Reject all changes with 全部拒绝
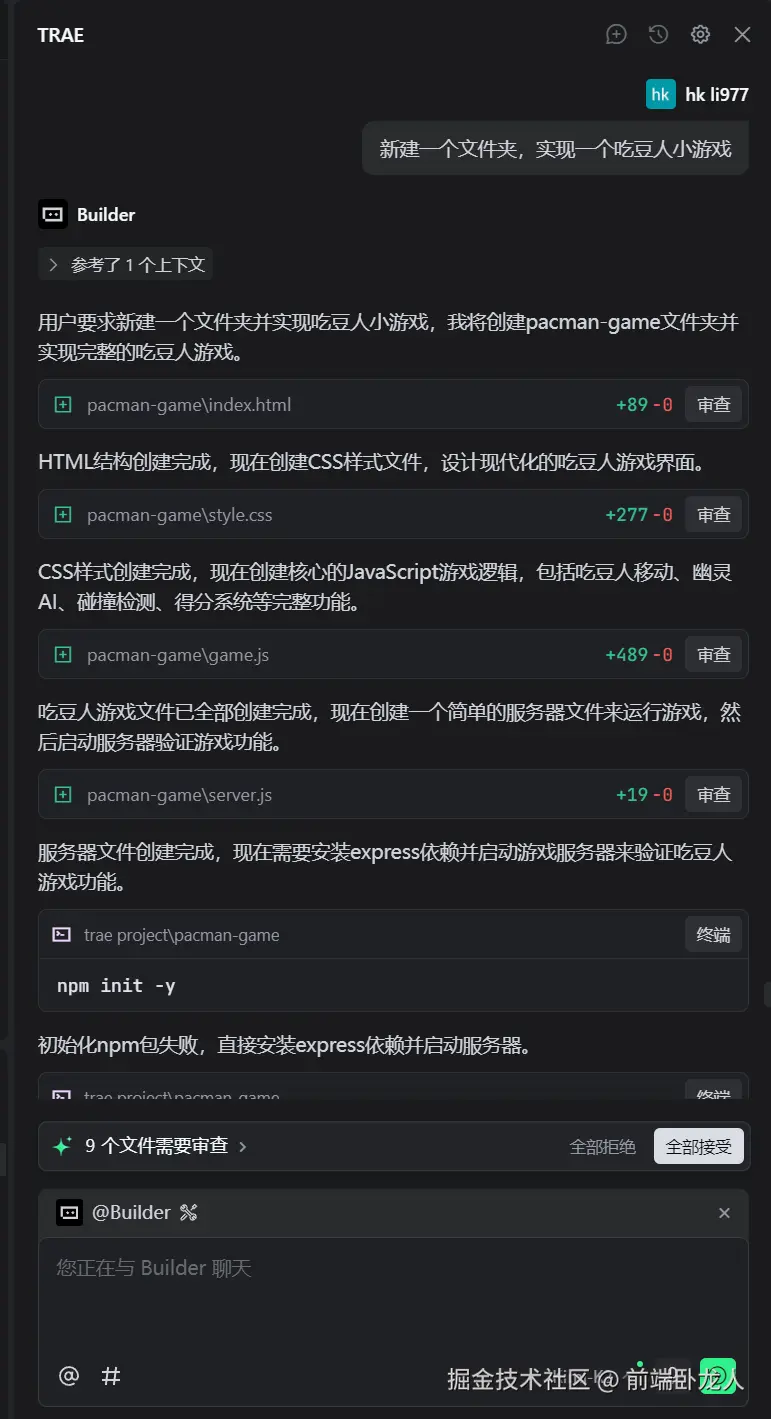The height and width of the screenshot is (1419, 771). click(x=602, y=1147)
